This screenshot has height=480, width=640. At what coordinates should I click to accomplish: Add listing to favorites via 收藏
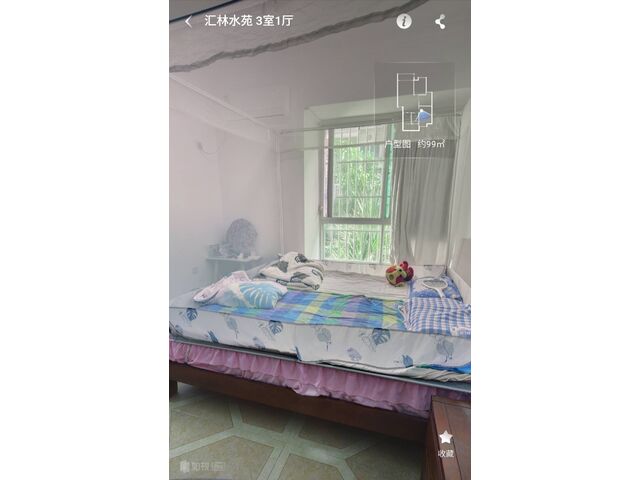445,443
